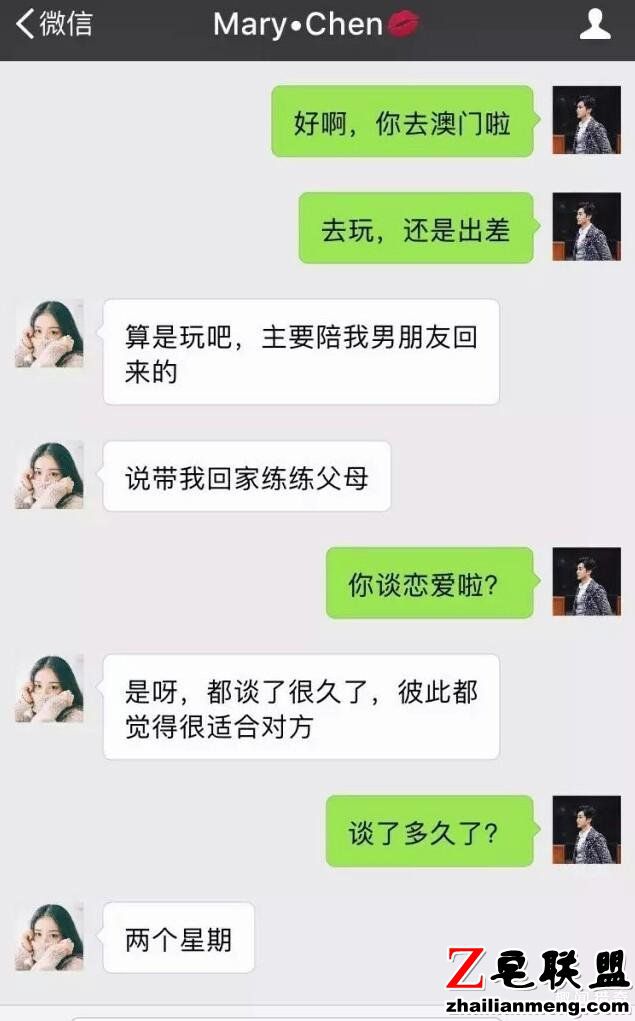Open Mary's avatar beside the 两个星期 message
Image resolution: width=635 pixels, height=1021 pixels.
coord(49,937)
